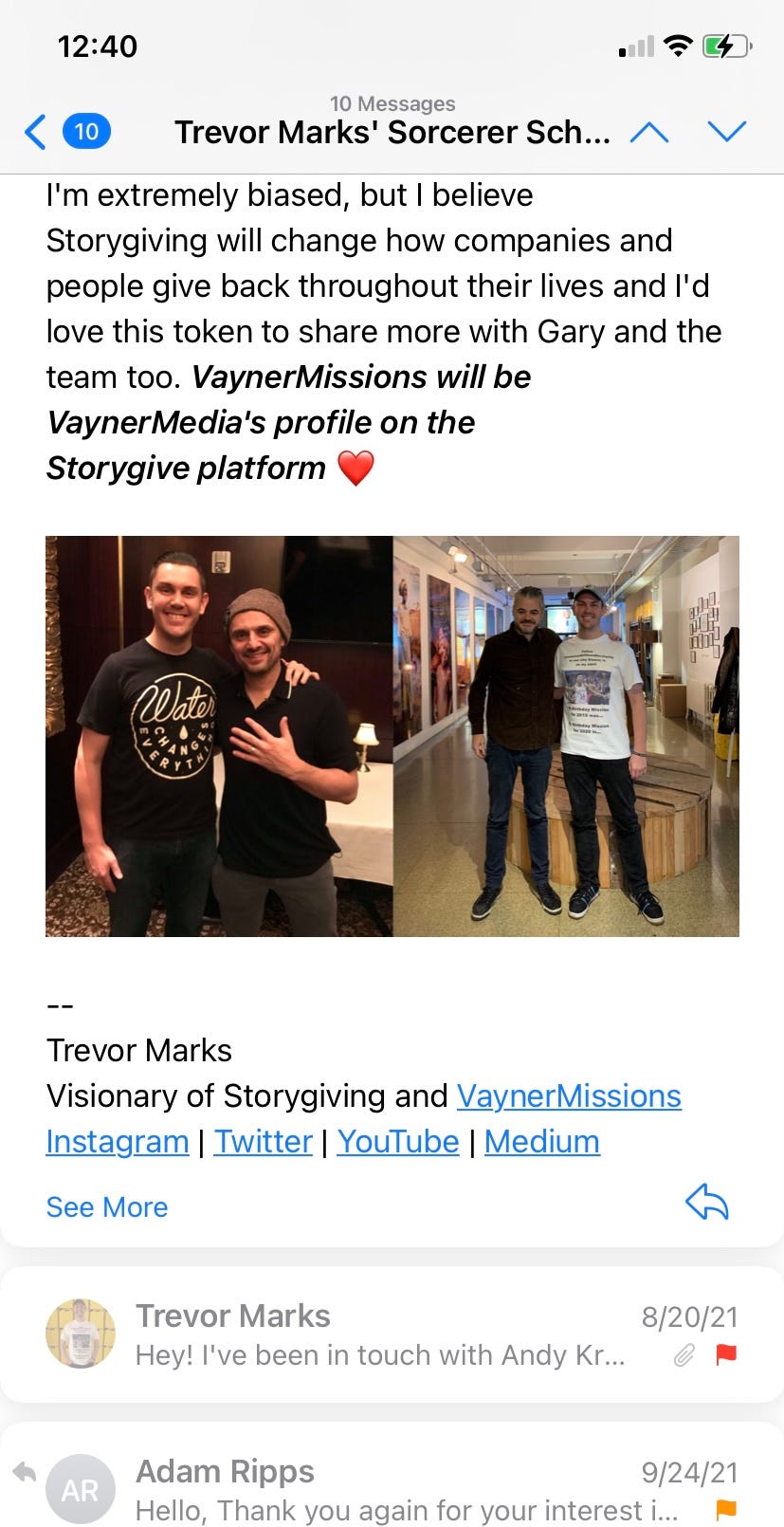Jump to the next message with down arrow
This screenshot has height=1527, width=784.
pos(727,132)
